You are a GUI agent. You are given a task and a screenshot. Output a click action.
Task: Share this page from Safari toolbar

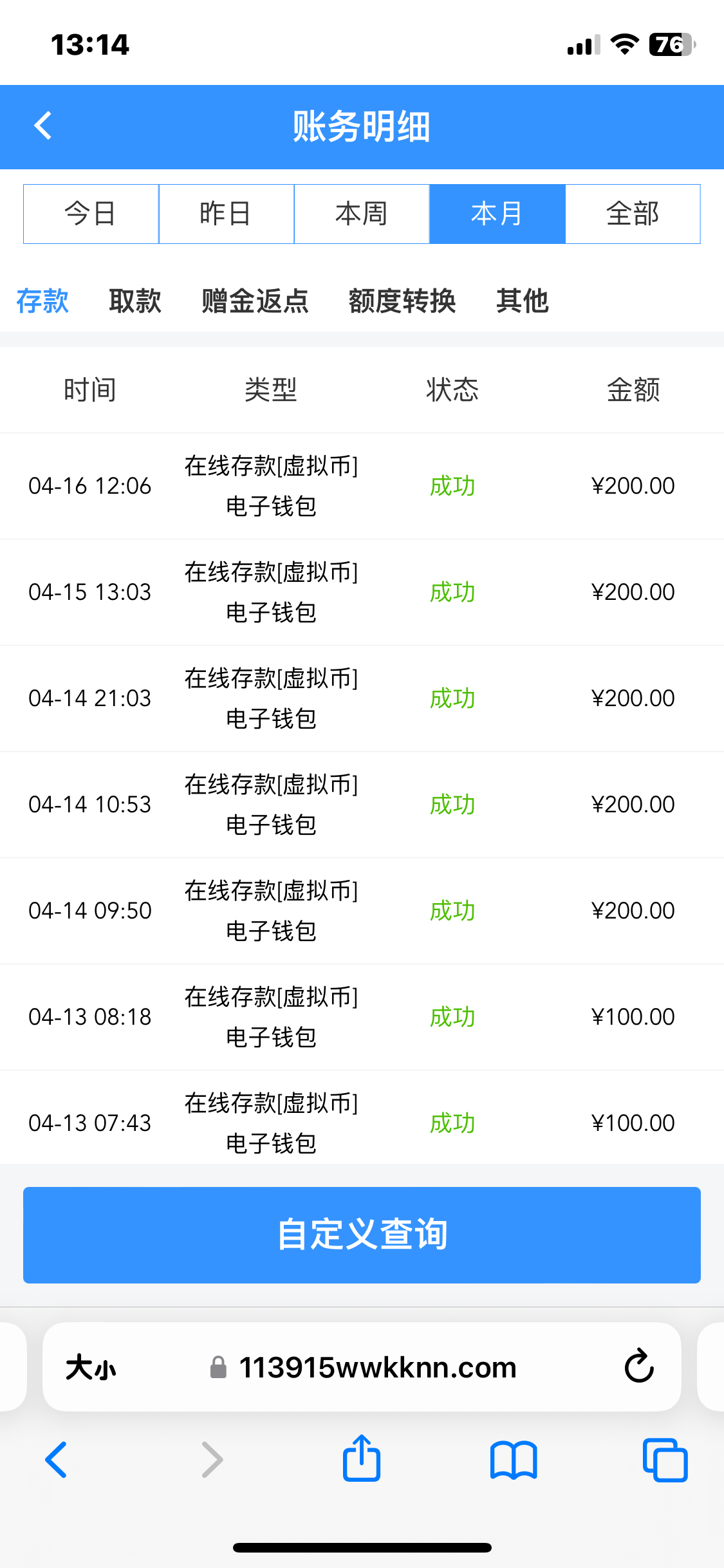tap(362, 1459)
